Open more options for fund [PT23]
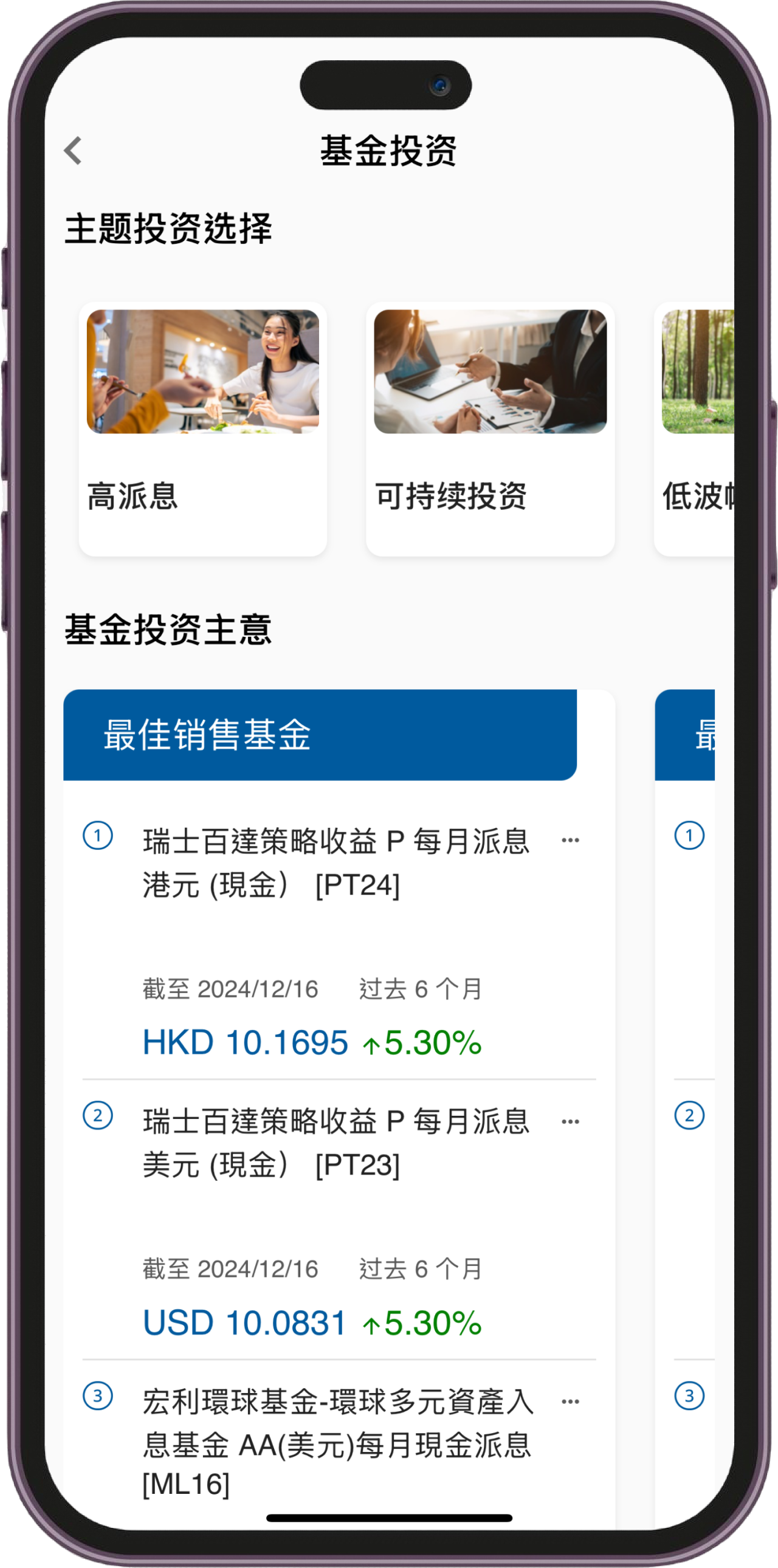This screenshot has width=778, height=1568. (x=570, y=1121)
